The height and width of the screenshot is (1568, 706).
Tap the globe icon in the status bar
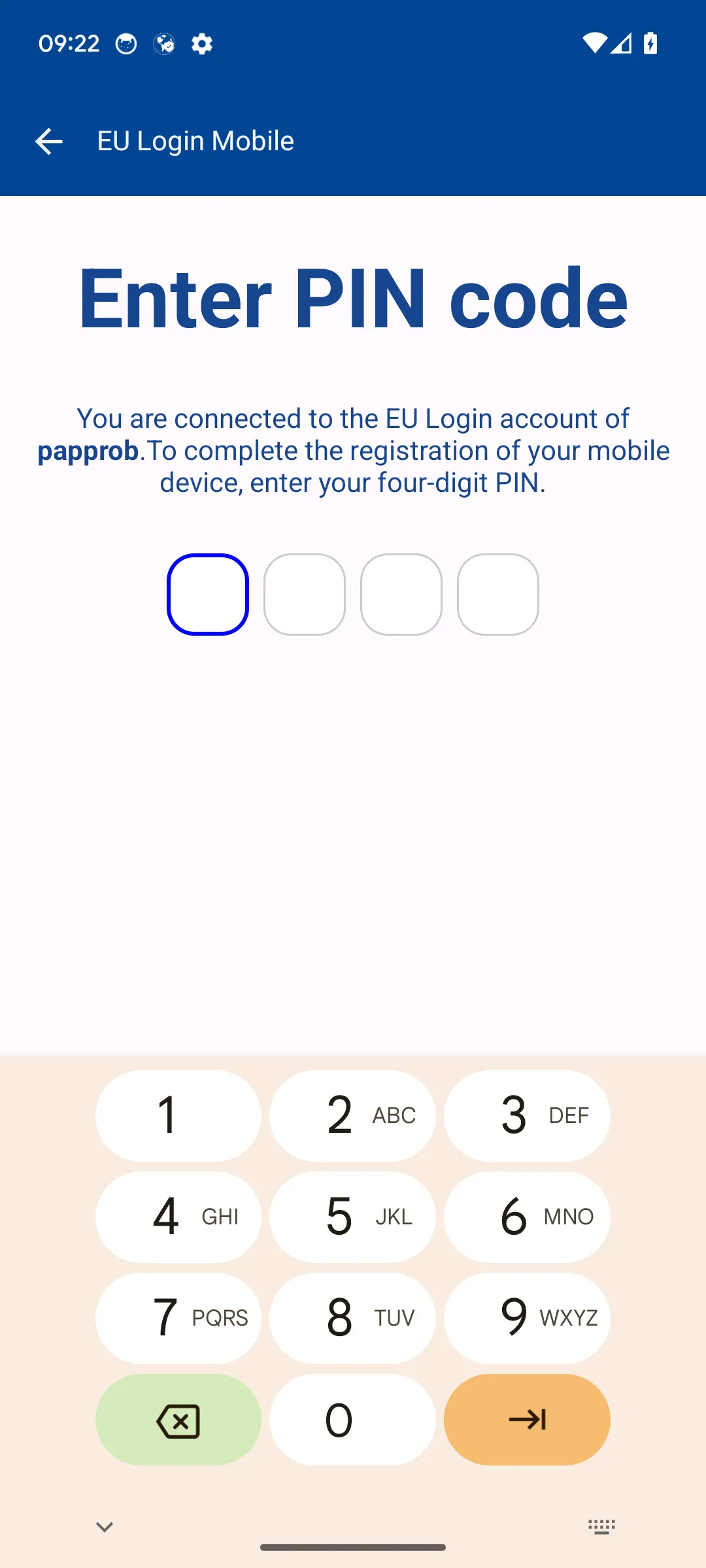(x=163, y=44)
